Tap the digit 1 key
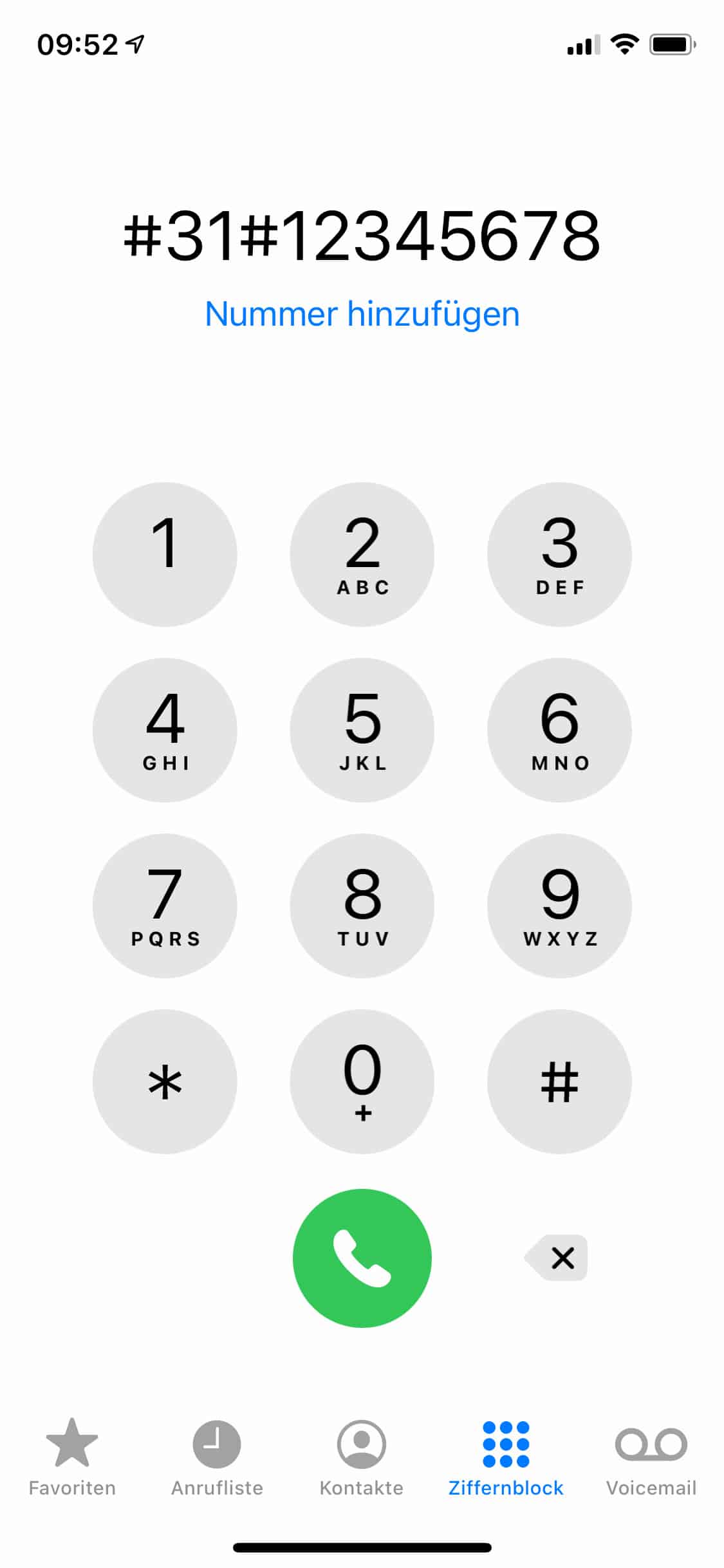 click(x=165, y=554)
